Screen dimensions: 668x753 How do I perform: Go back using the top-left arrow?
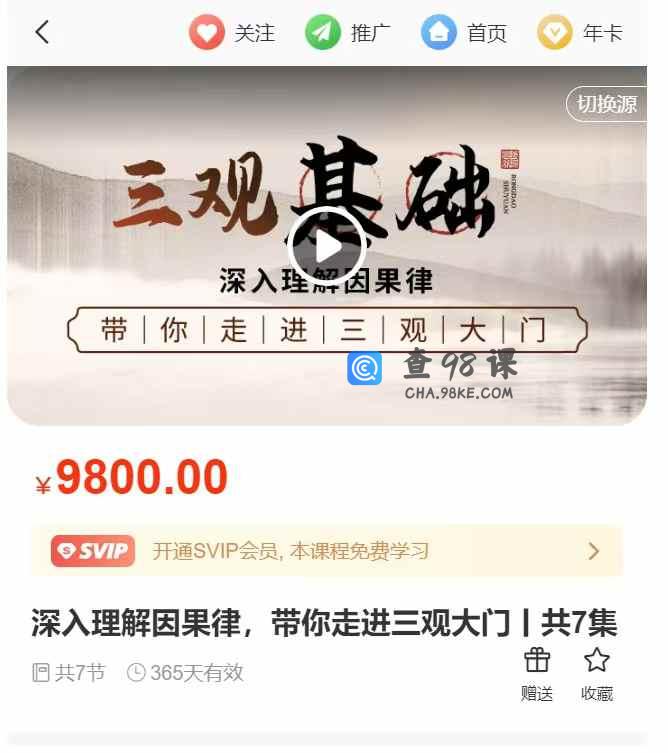tap(42, 32)
